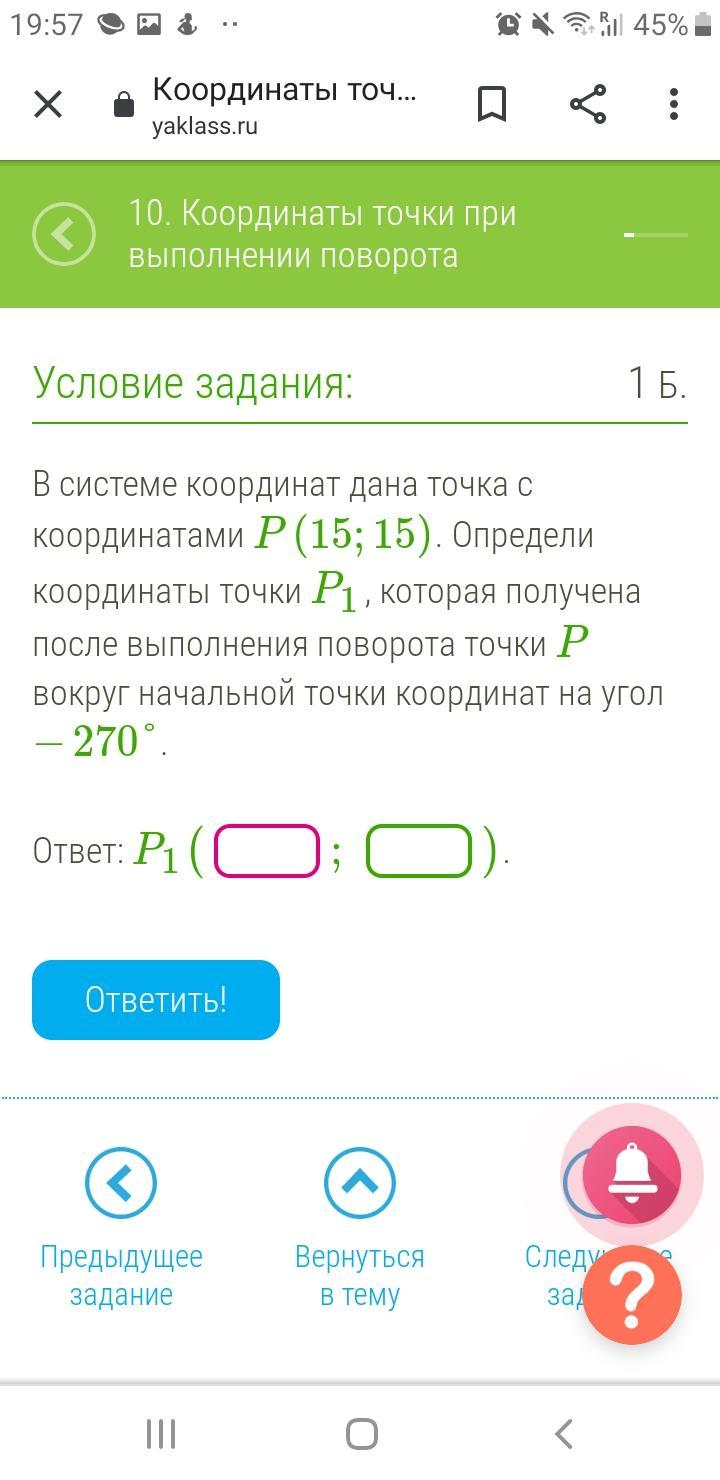The height and width of the screenshot is (1480, 720).
Task: Share the page link
Action: pos(588,104)
